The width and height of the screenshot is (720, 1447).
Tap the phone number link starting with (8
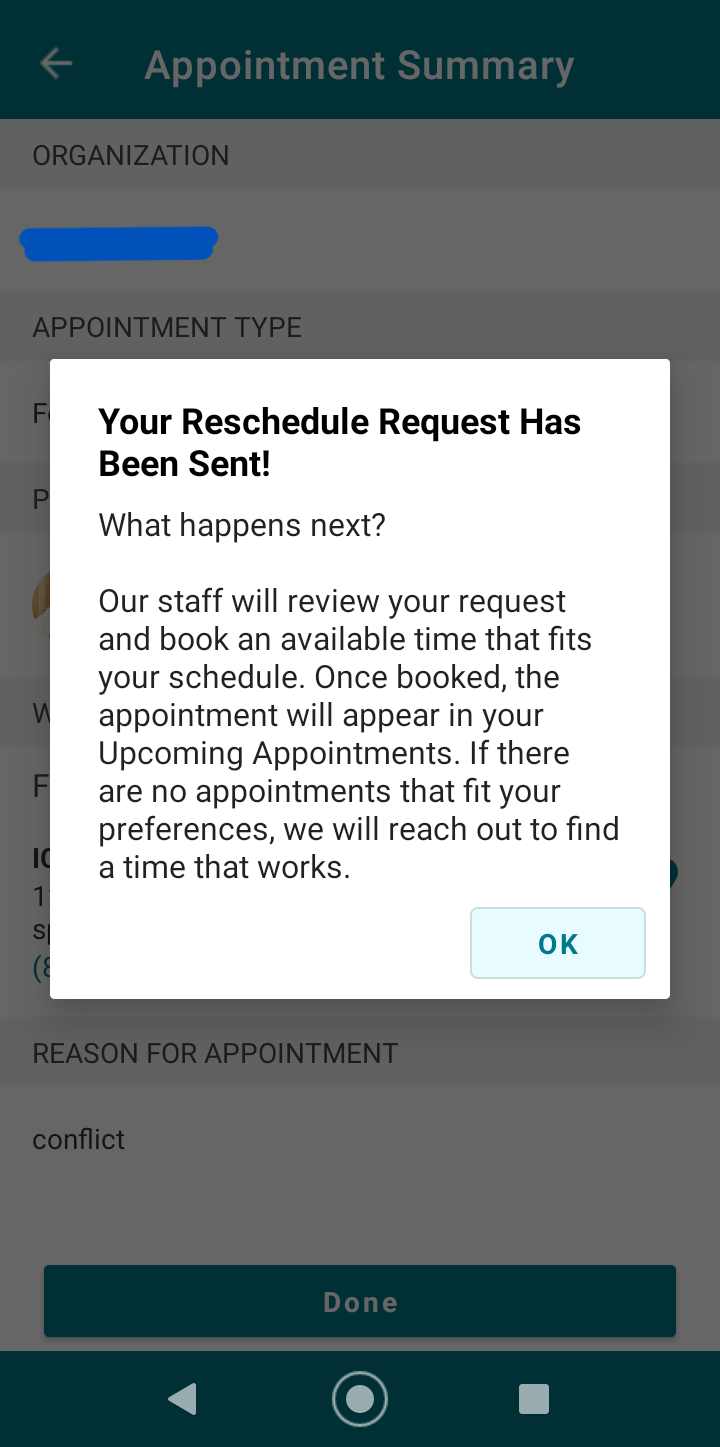(42, 968)
